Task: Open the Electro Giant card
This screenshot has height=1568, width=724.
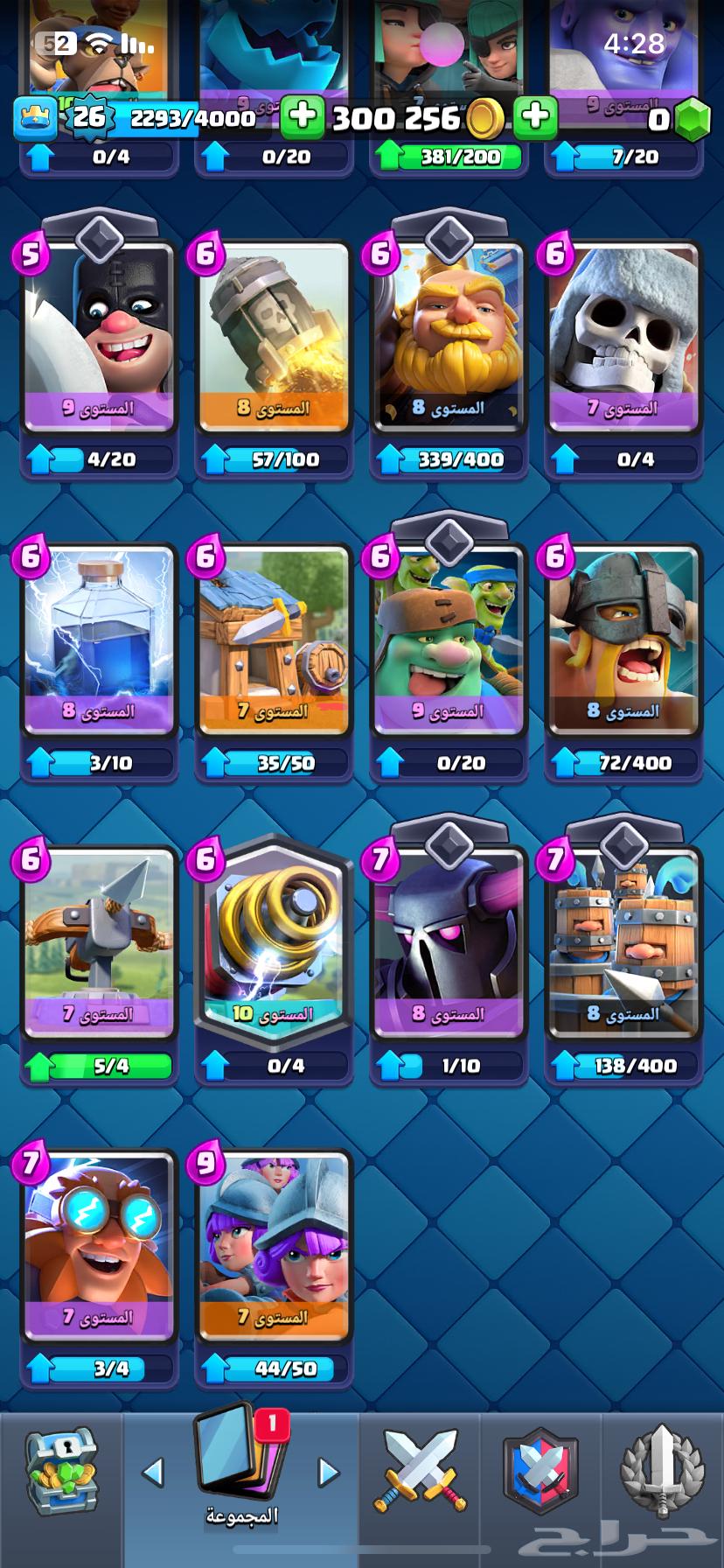Action: pyautogui.click(x=99, y=1247)
